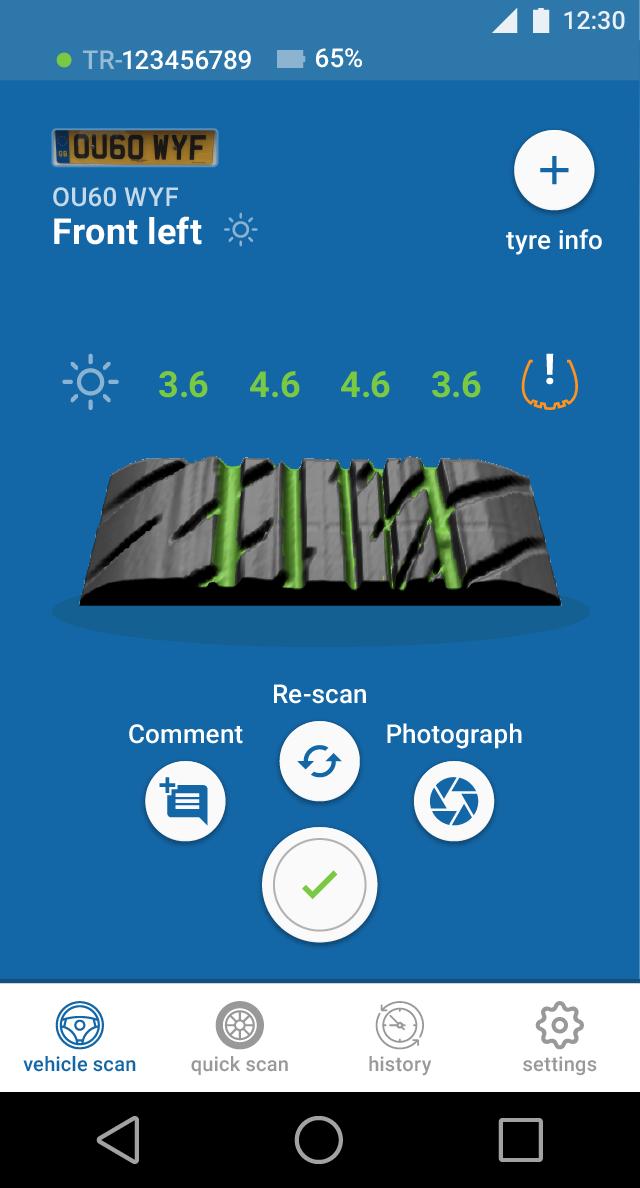Select the vehicle scan tab

[80, 1039]
